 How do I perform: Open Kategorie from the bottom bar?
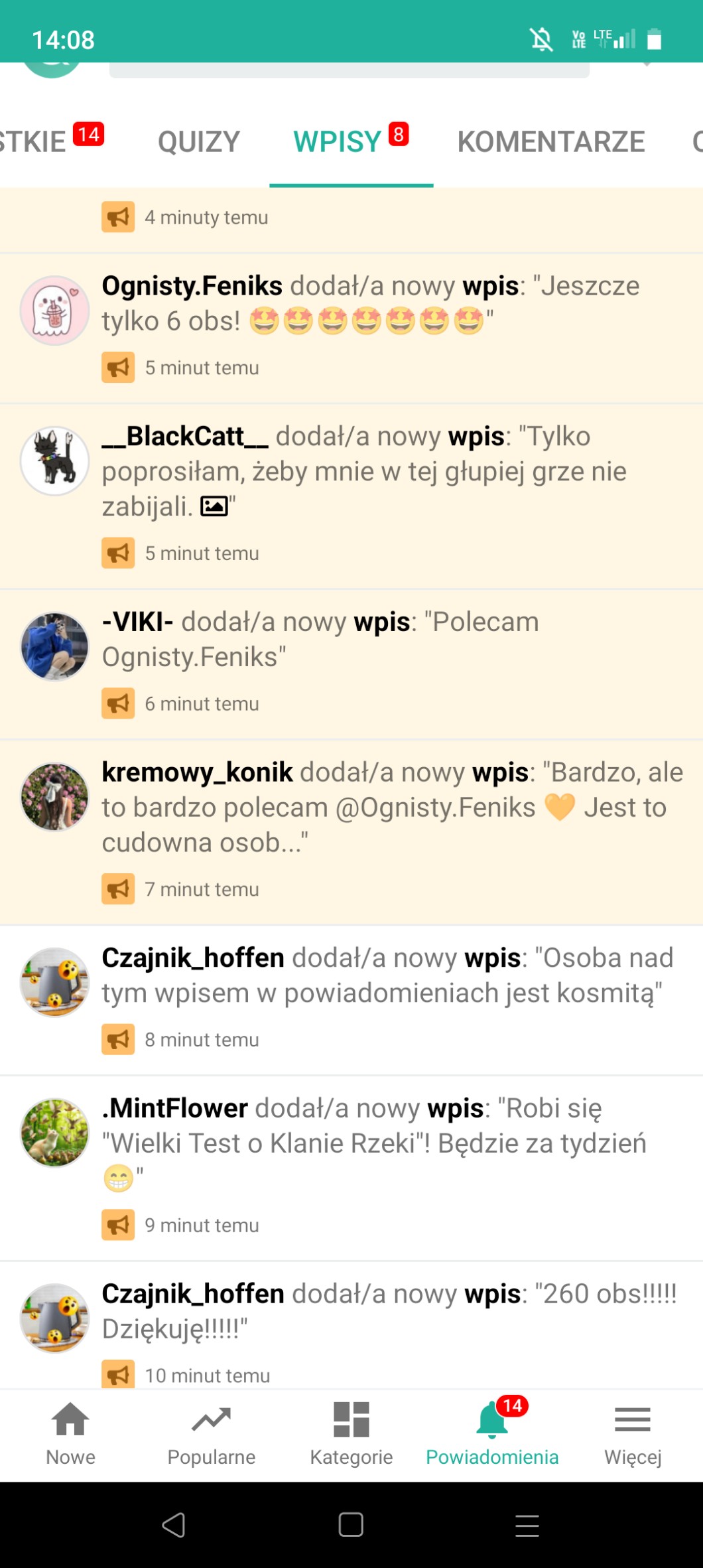tap(351, 1433)
